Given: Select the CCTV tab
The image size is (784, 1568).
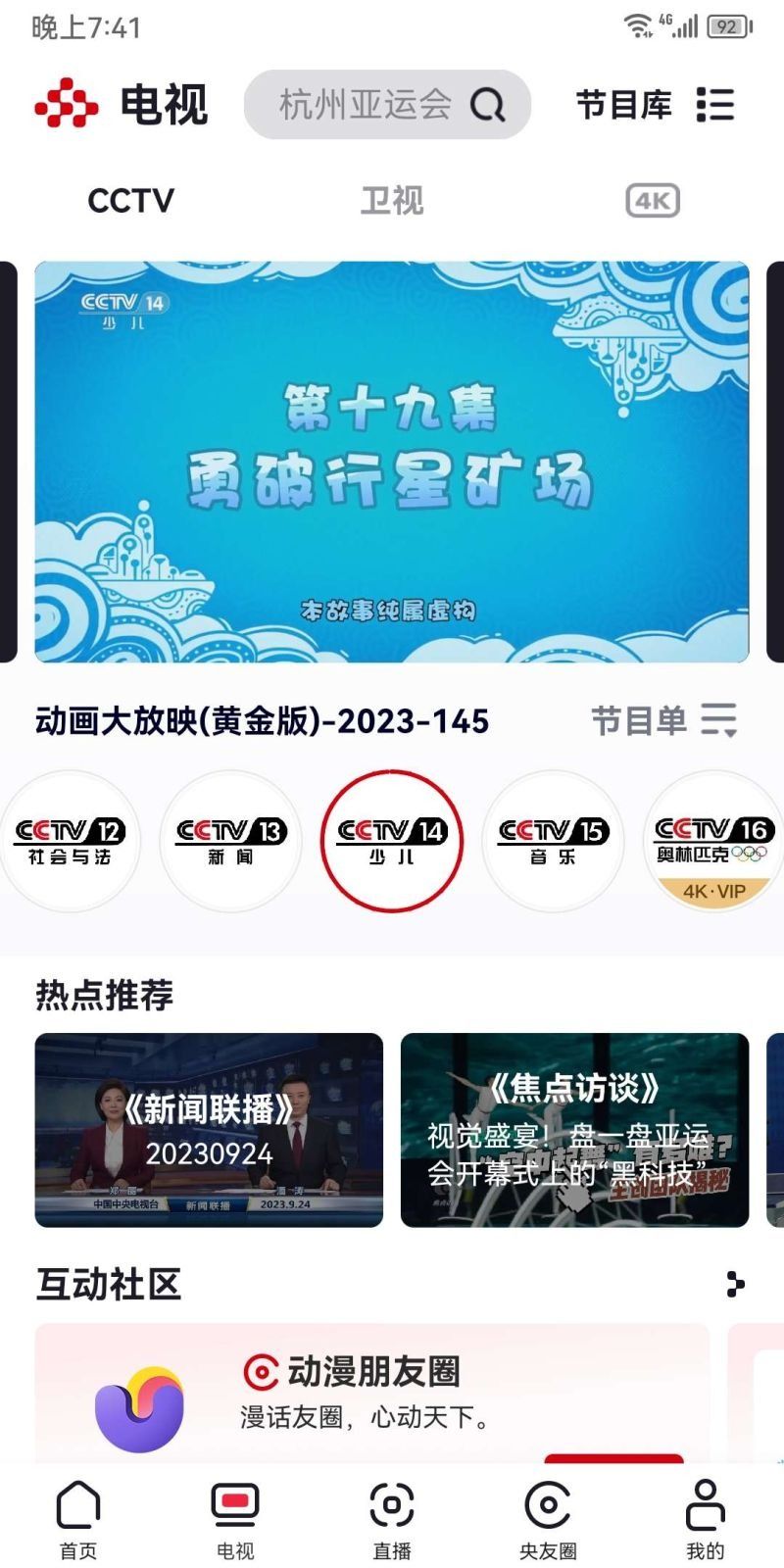Looking at the screenshot, I should (x=130, y=201).
